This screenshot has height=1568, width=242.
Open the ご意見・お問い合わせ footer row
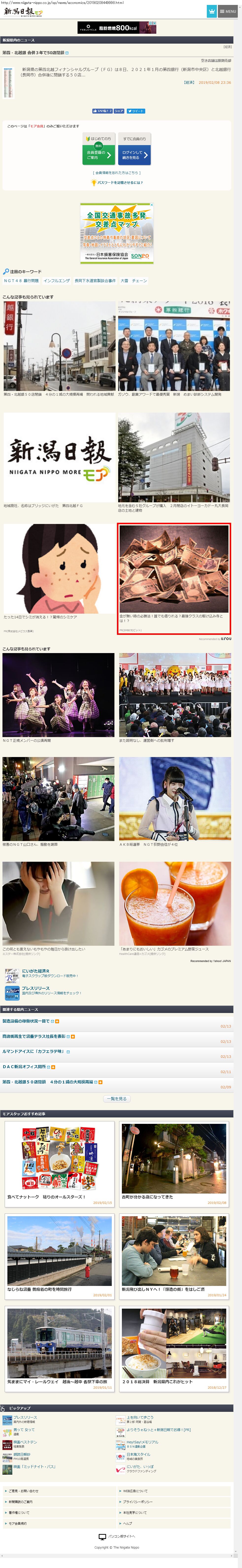pos(24,1491)
